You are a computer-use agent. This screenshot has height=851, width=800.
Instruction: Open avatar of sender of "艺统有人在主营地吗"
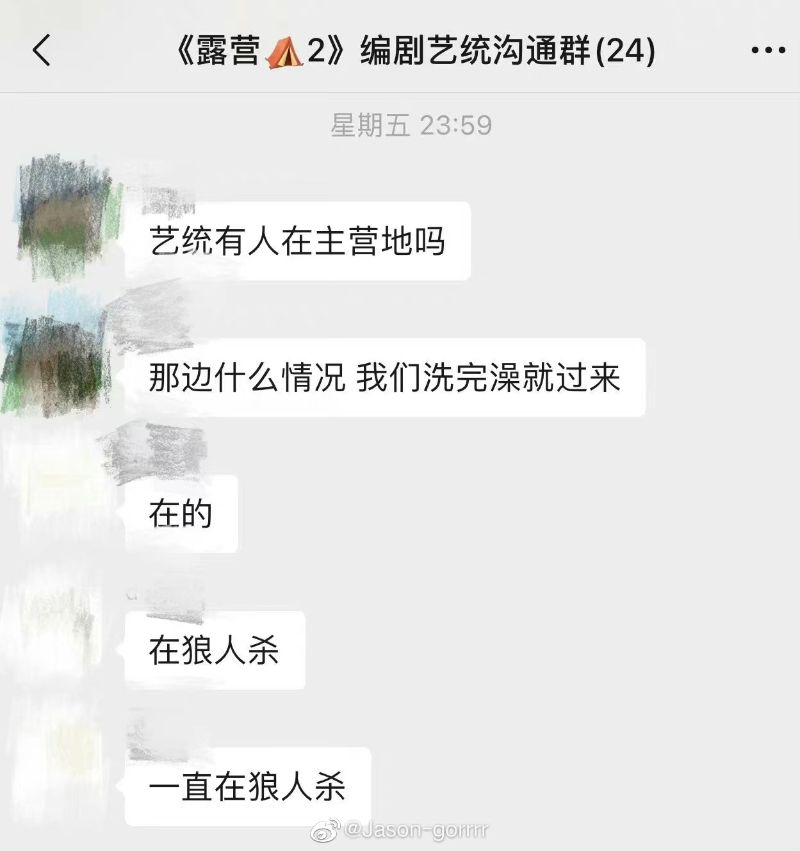pyautogui.click(x=67, y=217)
